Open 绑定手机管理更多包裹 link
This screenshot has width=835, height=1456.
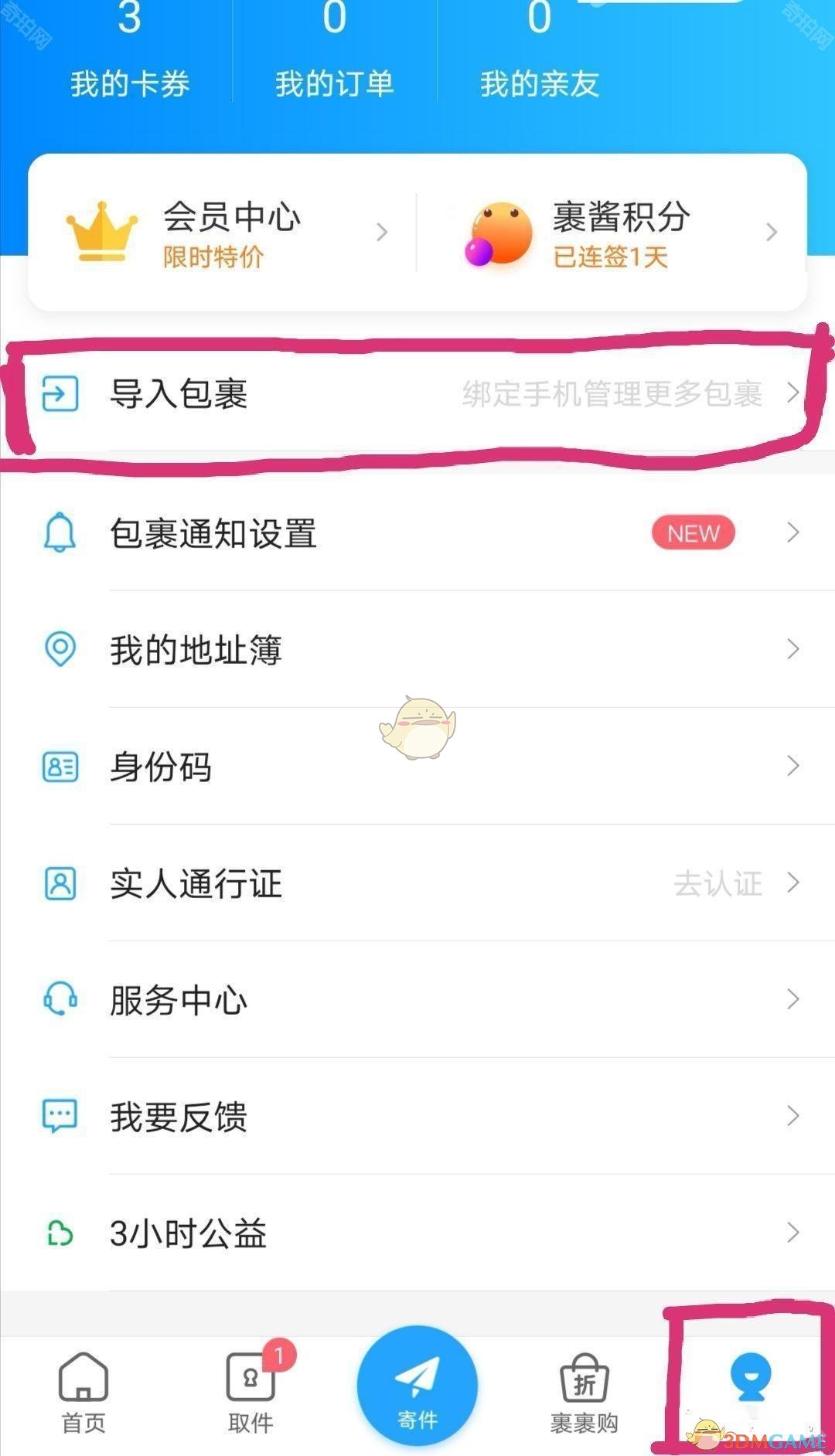612,393
